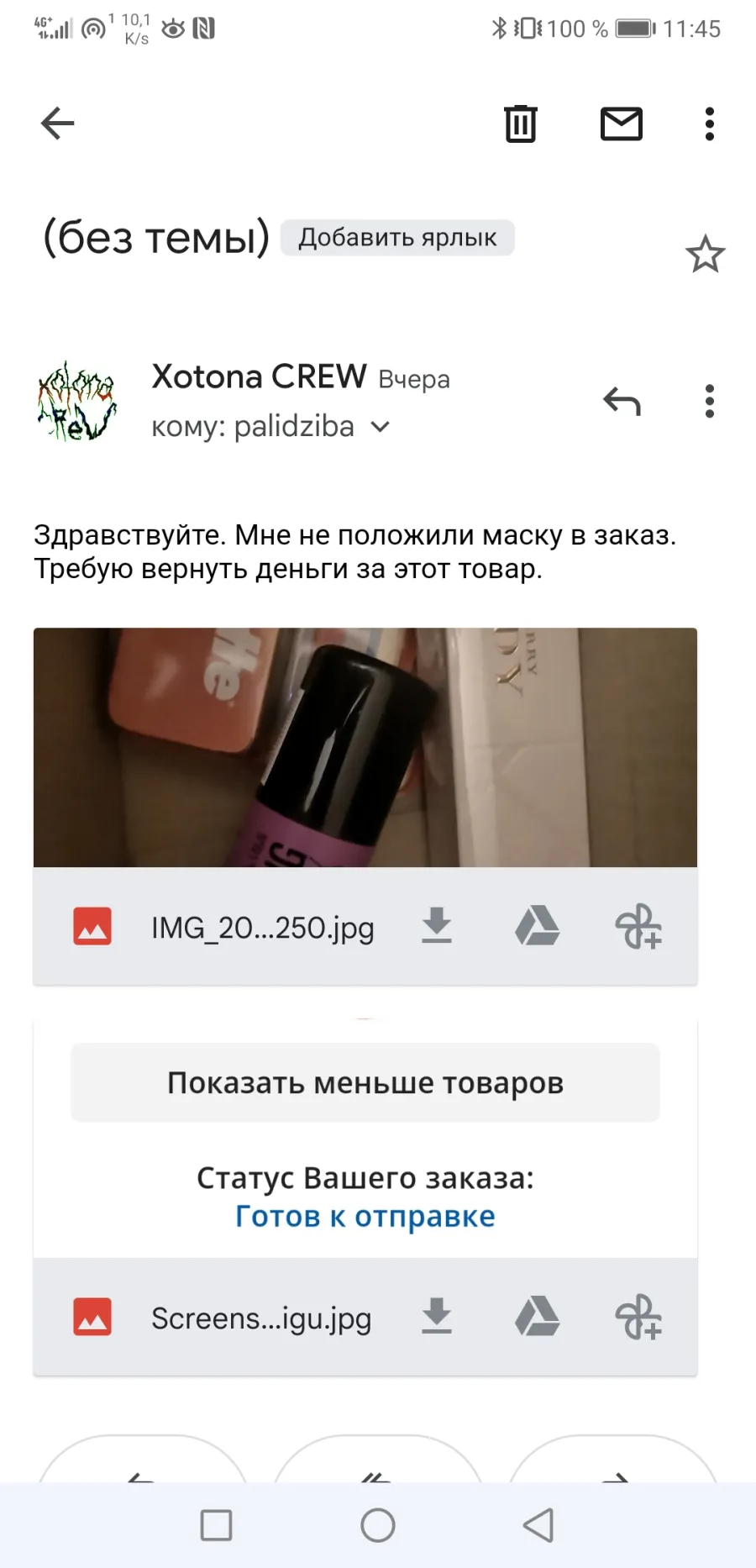Open the top overflow menu
The height and width of the screenshot is (1568, 756).
coord(710,124)
